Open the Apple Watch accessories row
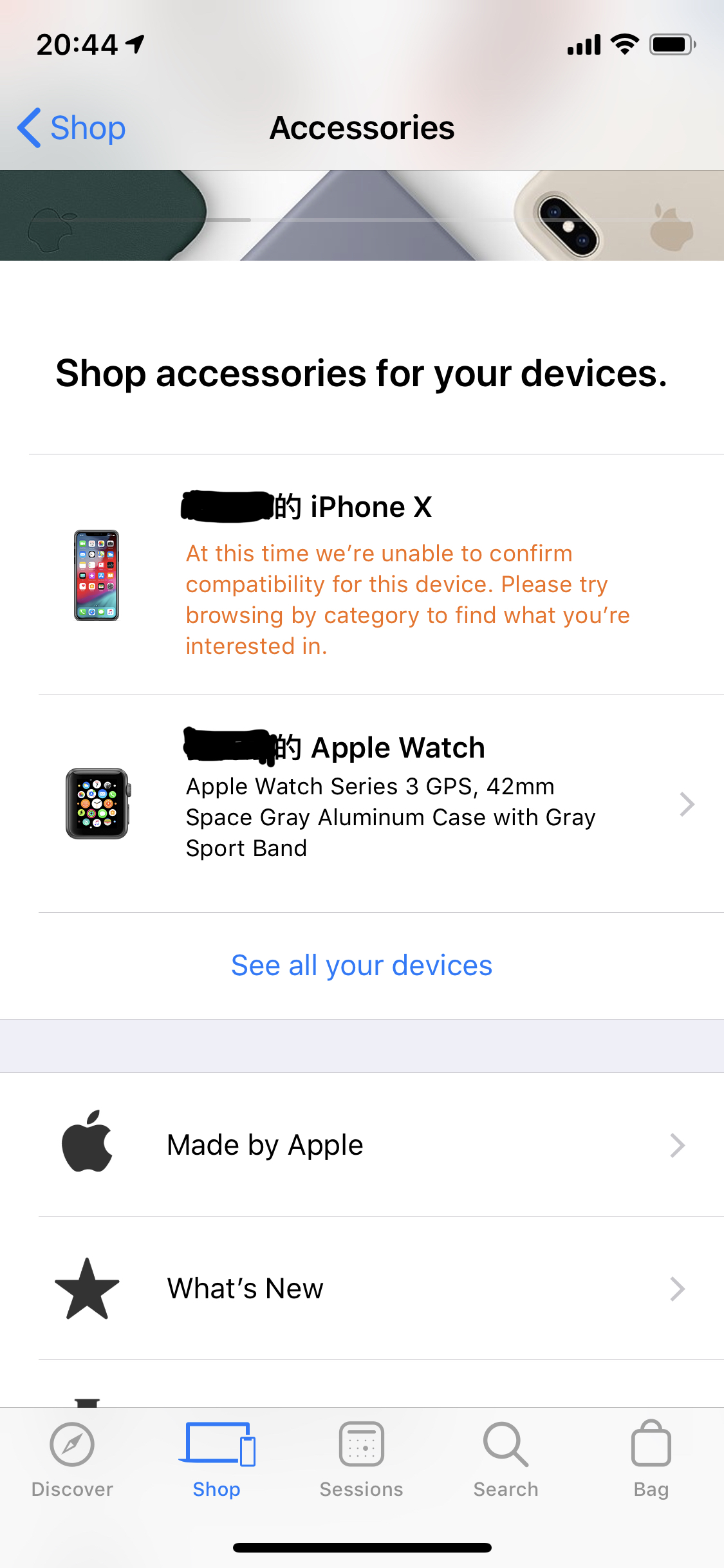 (x=380, y=805)
